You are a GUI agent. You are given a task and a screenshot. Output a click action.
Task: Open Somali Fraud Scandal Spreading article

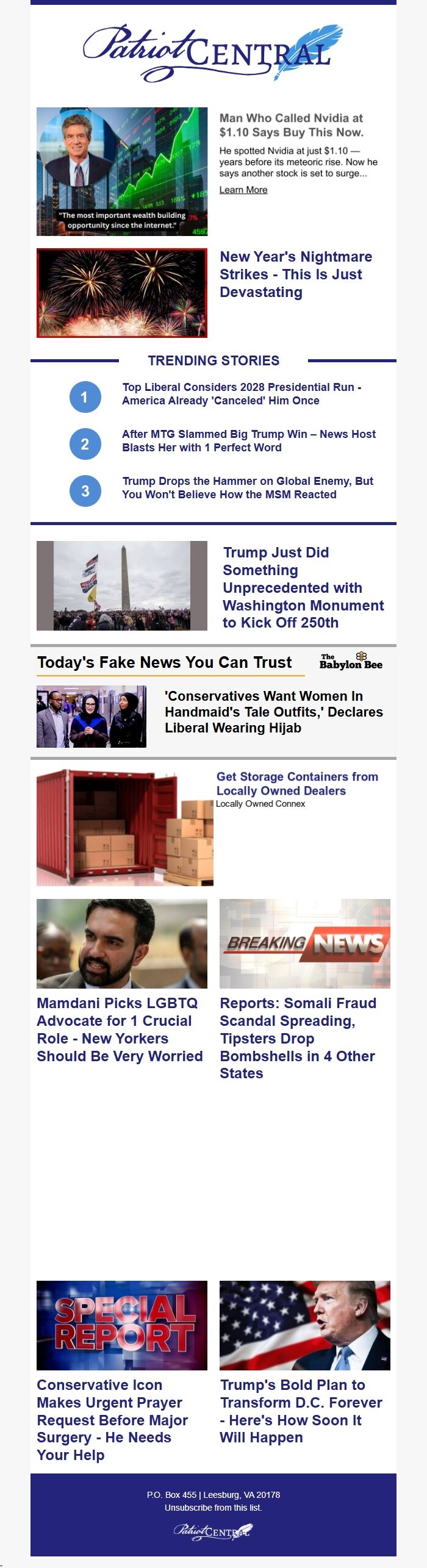(298, 1038)
